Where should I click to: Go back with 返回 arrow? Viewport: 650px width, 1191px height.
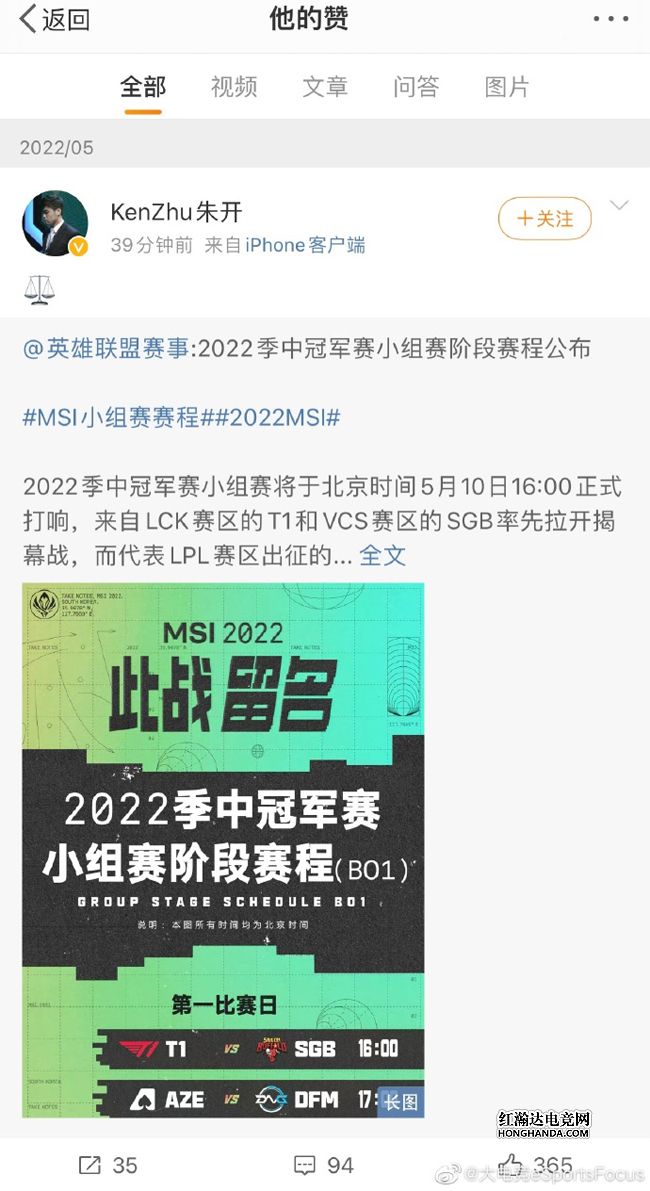coord(55,18)
